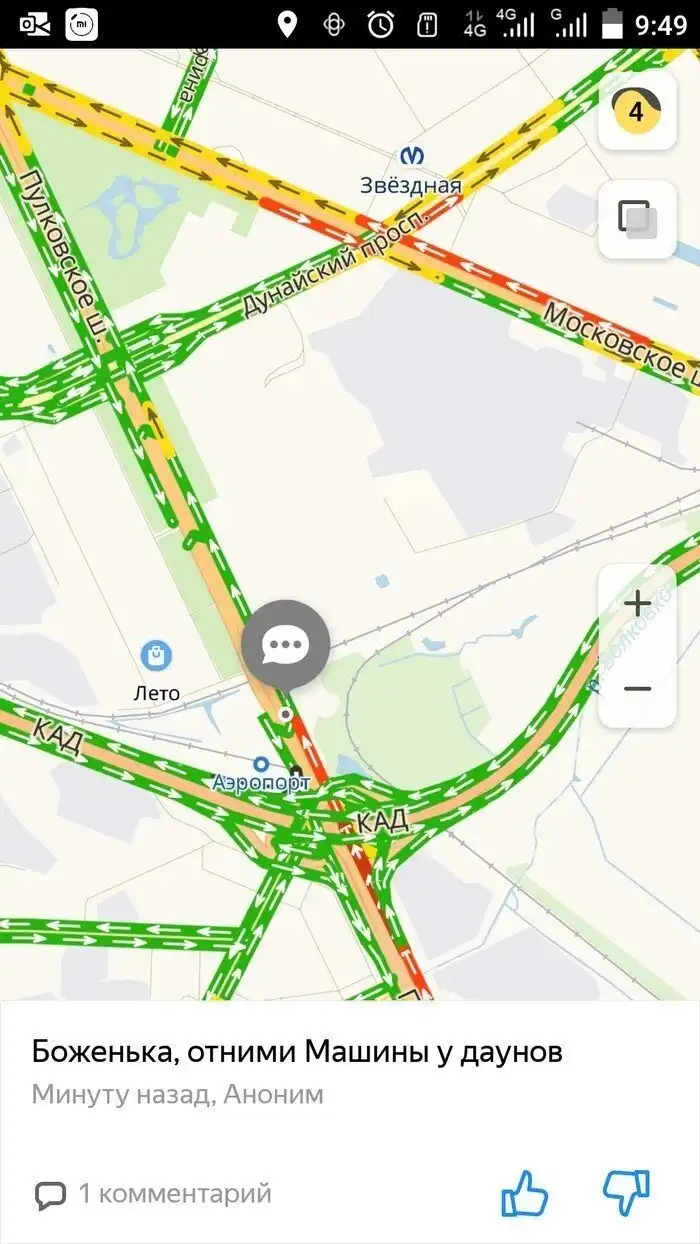Tap the road chat marker on map

tap(285, 644)
